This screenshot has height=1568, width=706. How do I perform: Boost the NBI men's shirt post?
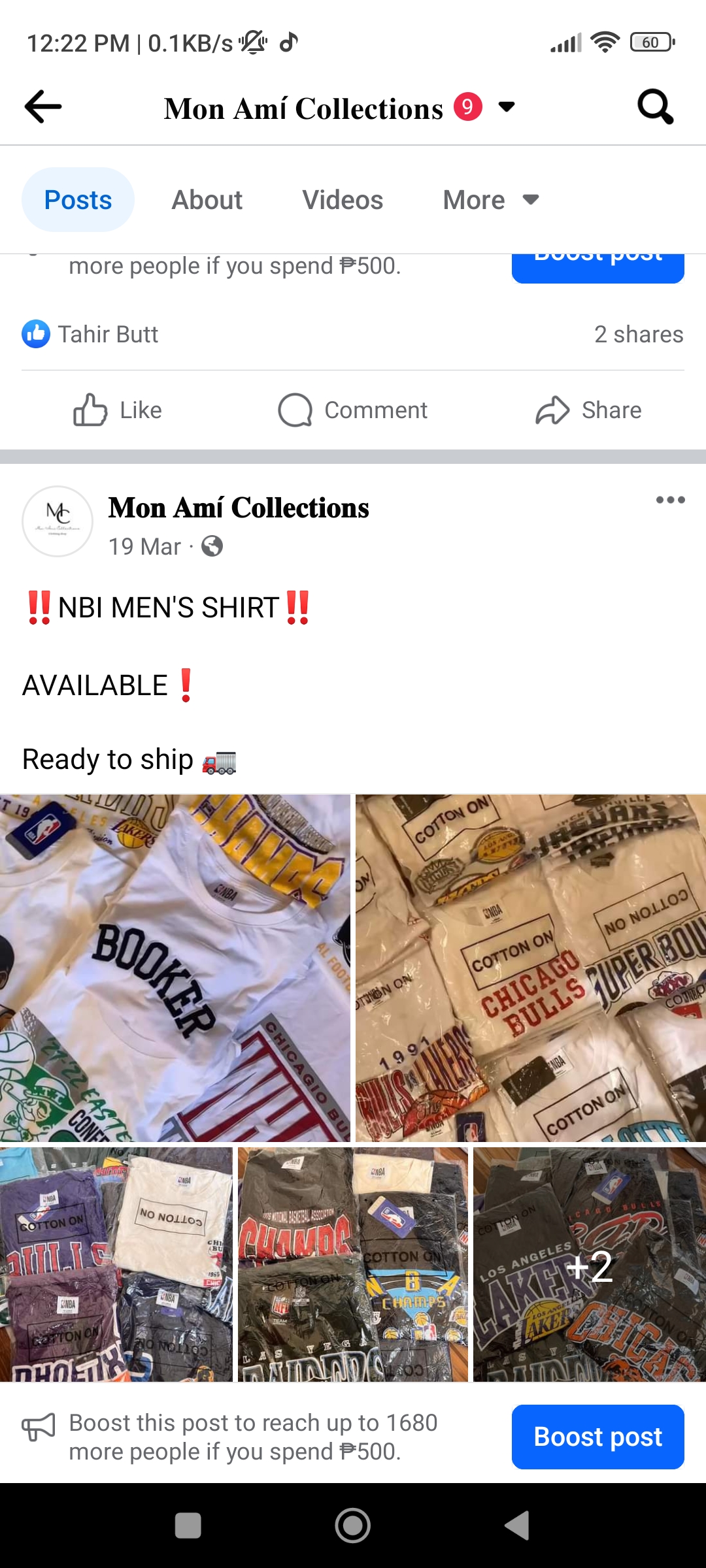[x=597, y=1437]
